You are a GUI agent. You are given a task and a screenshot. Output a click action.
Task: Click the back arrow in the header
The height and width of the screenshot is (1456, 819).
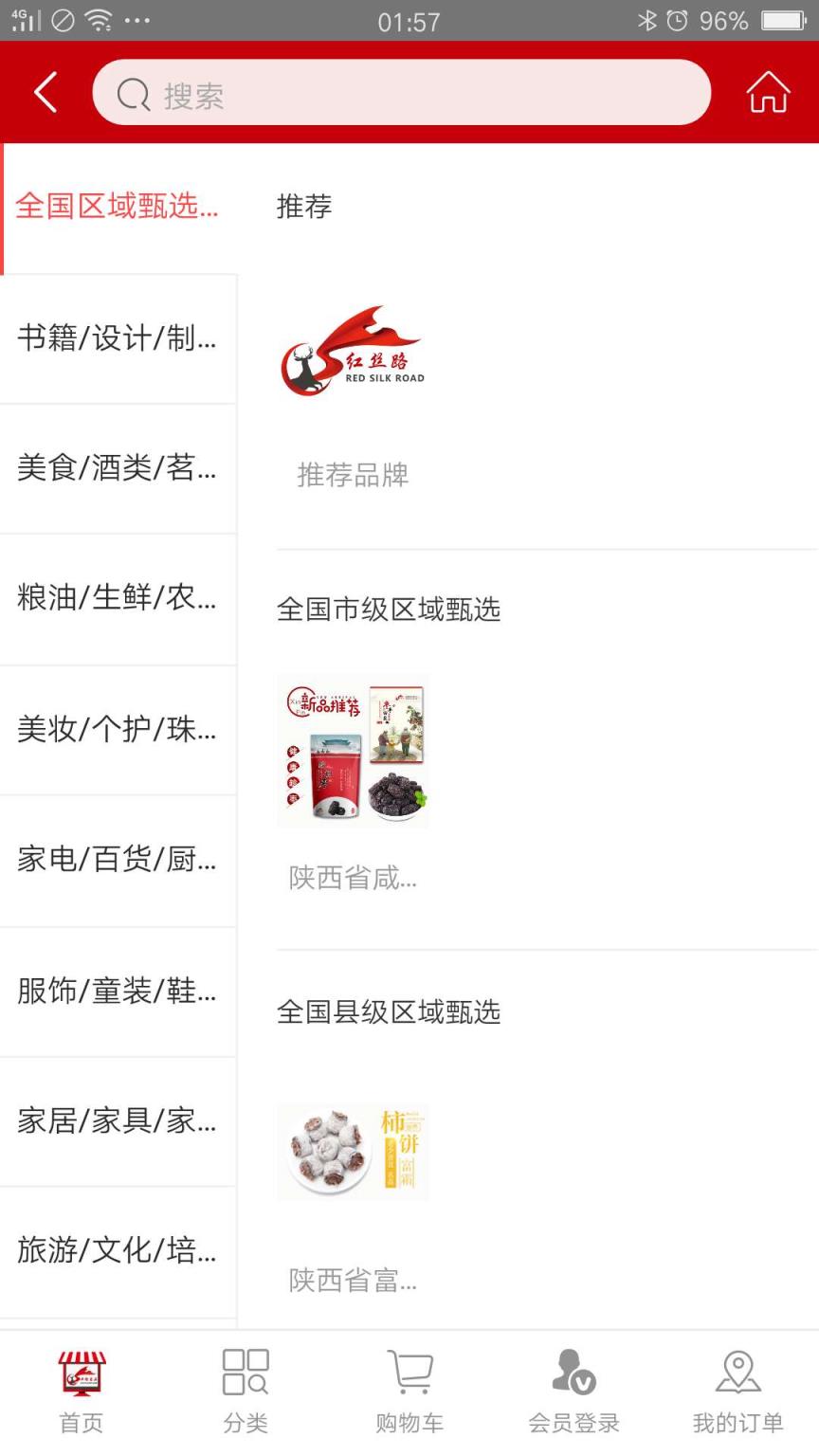[45, 92]
